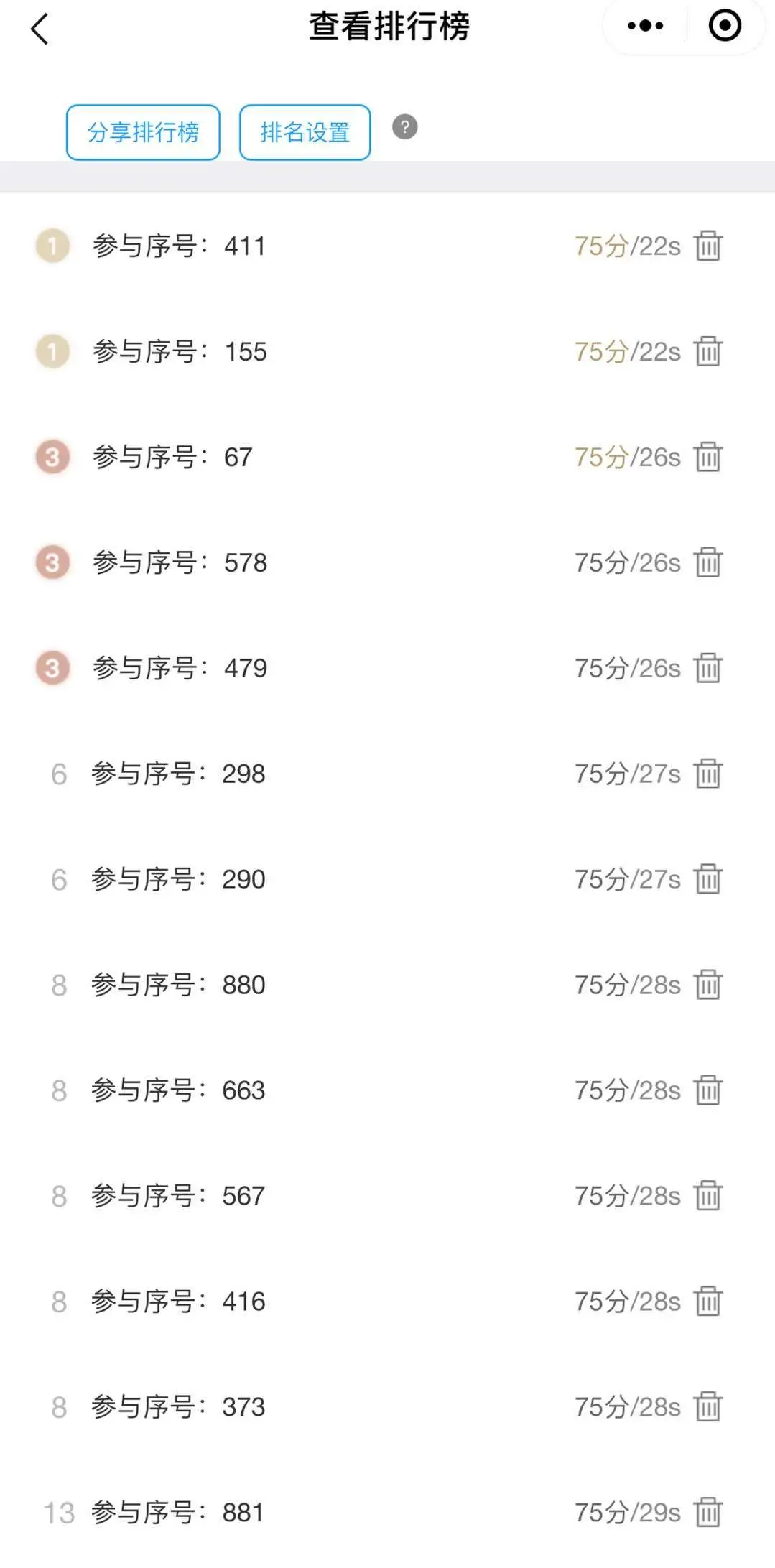Tap the trash icon beside 参与序号 567
Viewport: 775px width, 1568px height.
tap(708, 1196)
